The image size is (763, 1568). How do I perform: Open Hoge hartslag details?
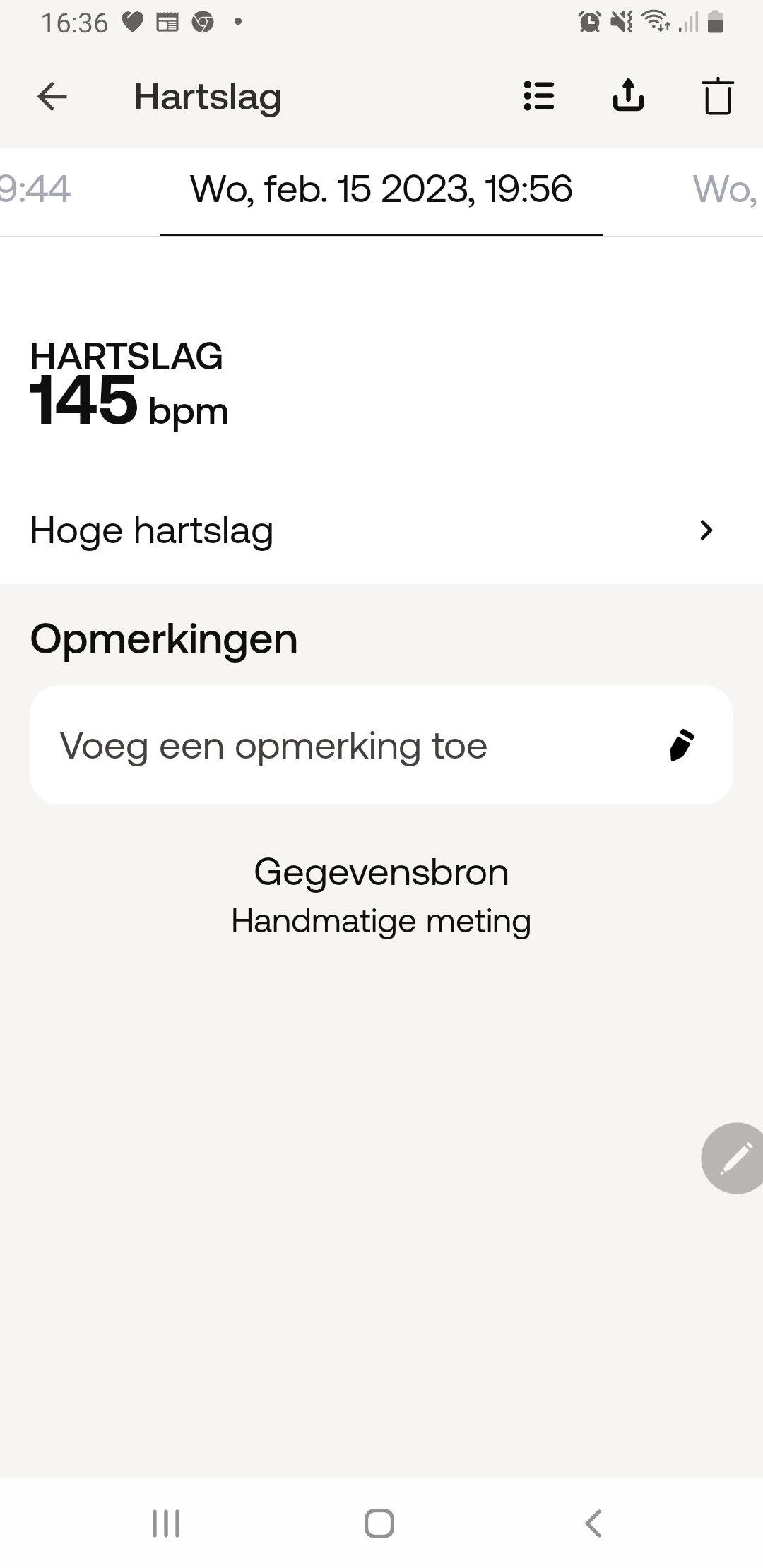381,530
